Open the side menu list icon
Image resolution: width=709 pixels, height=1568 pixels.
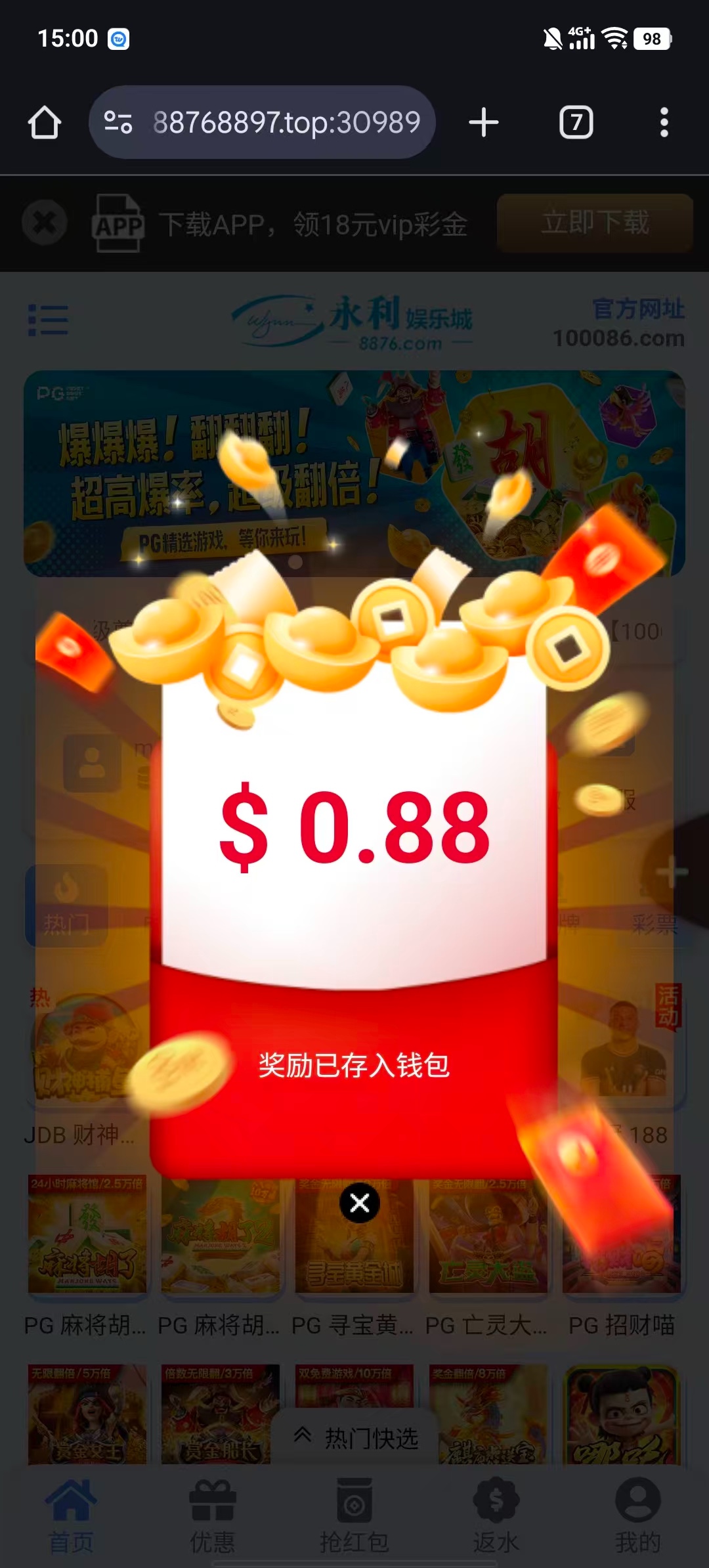[48, 320]
